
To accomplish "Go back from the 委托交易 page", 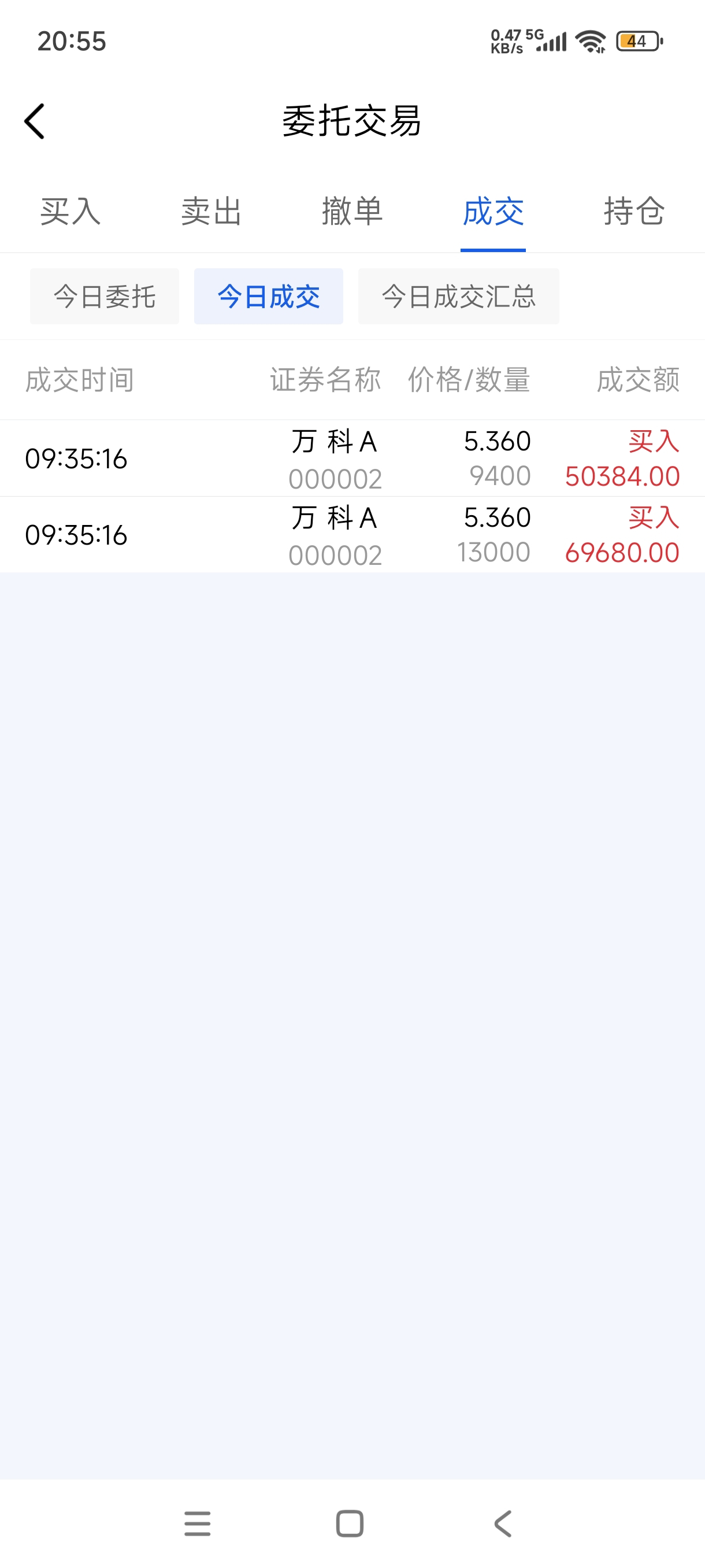I will 35,121.
